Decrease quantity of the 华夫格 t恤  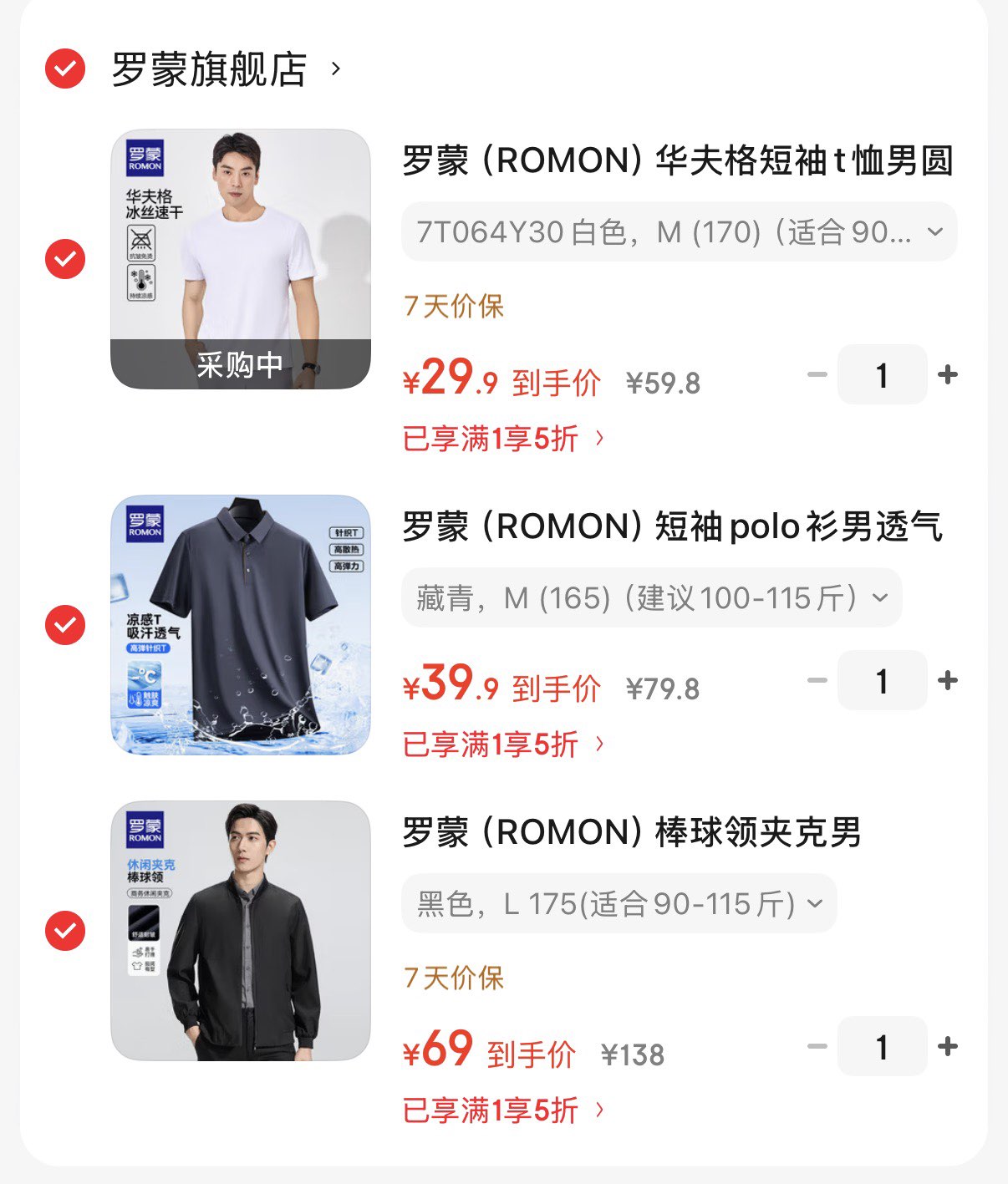pyautogui.click(x=817, y=375)
